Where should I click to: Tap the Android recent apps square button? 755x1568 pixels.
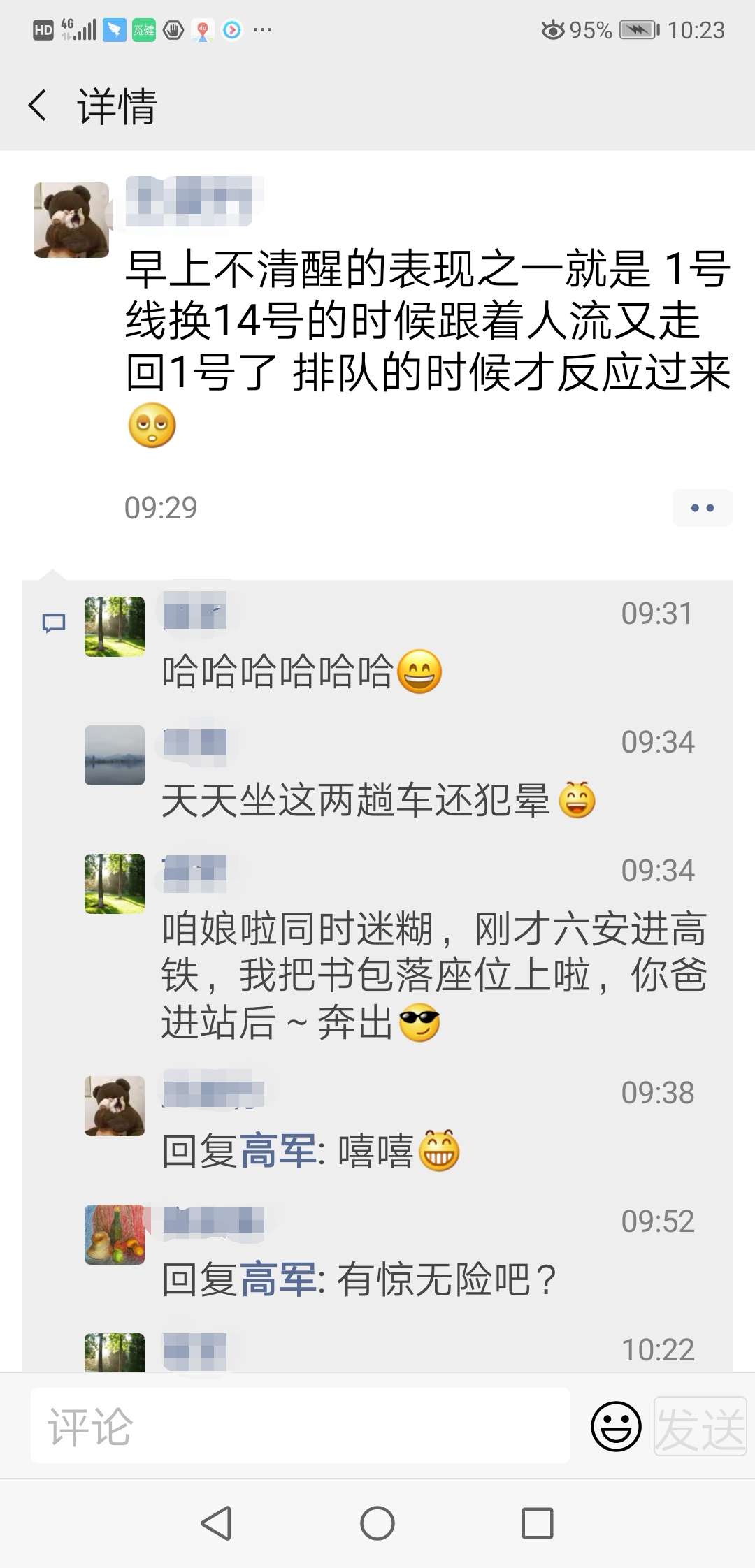coord(537,1523)
